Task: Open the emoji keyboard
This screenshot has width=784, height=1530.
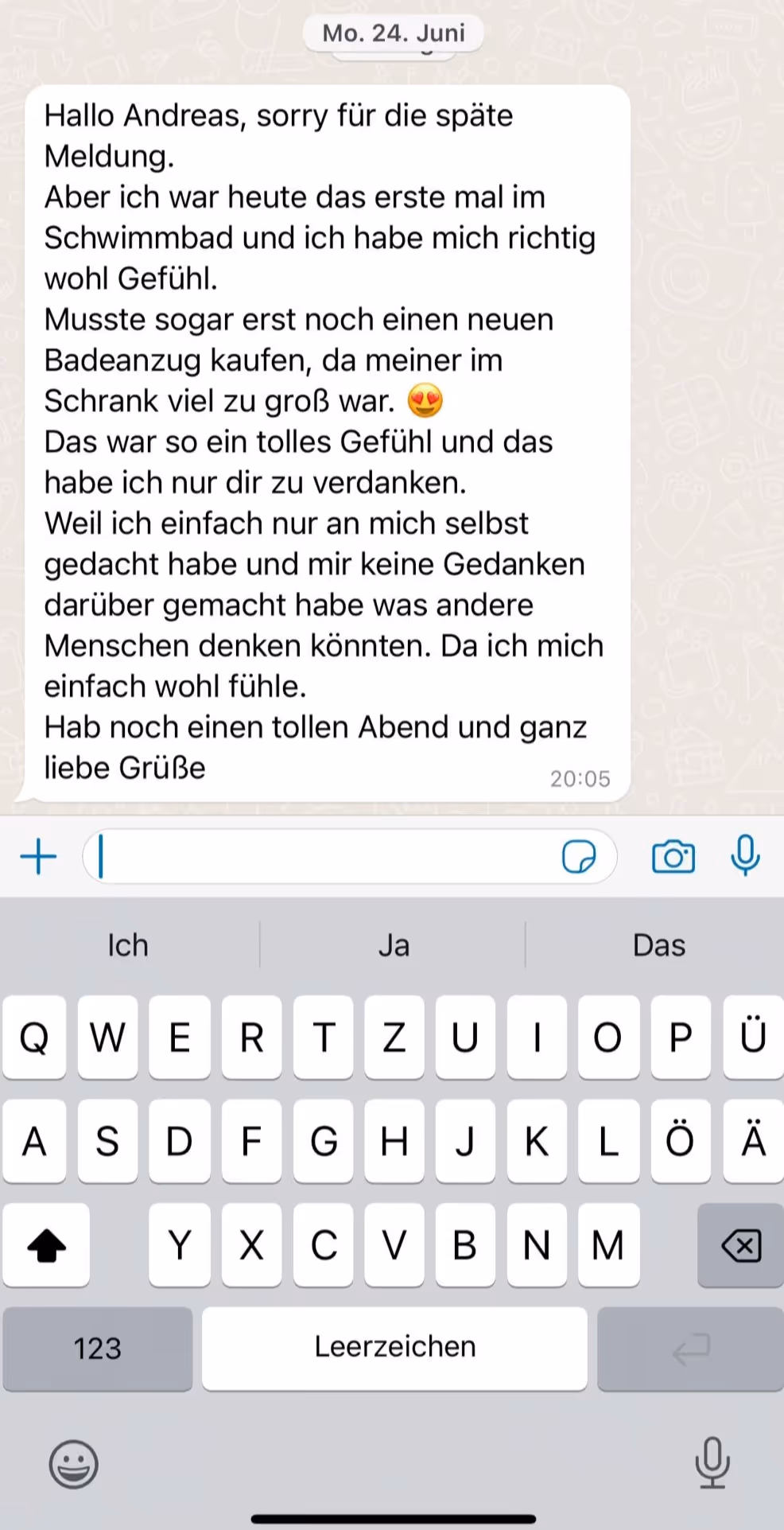Action: (x=74, y=1464)
